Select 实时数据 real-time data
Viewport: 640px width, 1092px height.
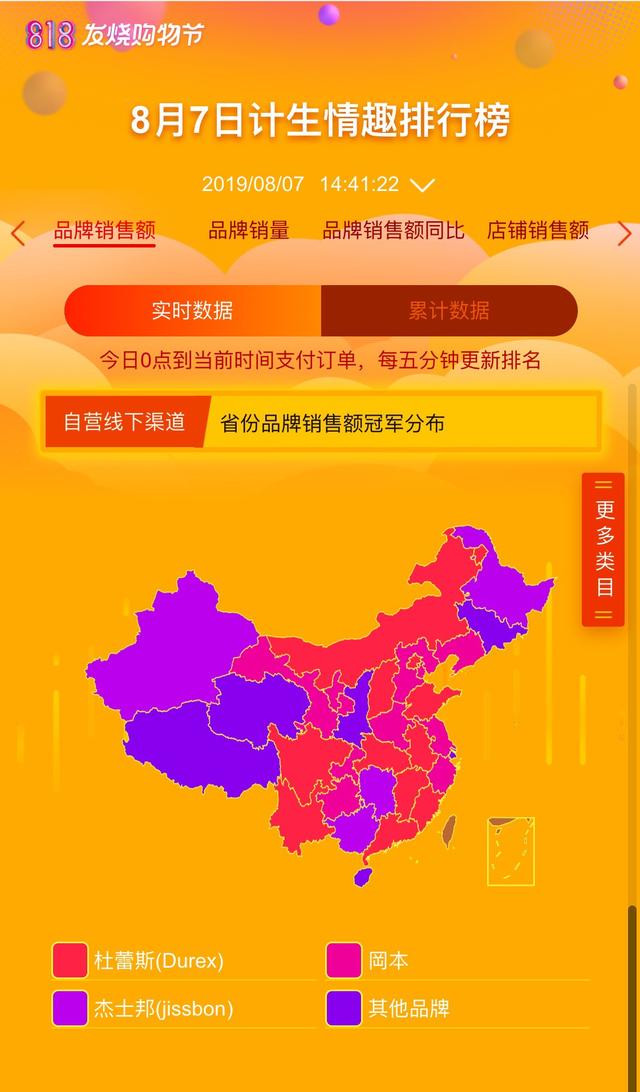click(192, 311)
